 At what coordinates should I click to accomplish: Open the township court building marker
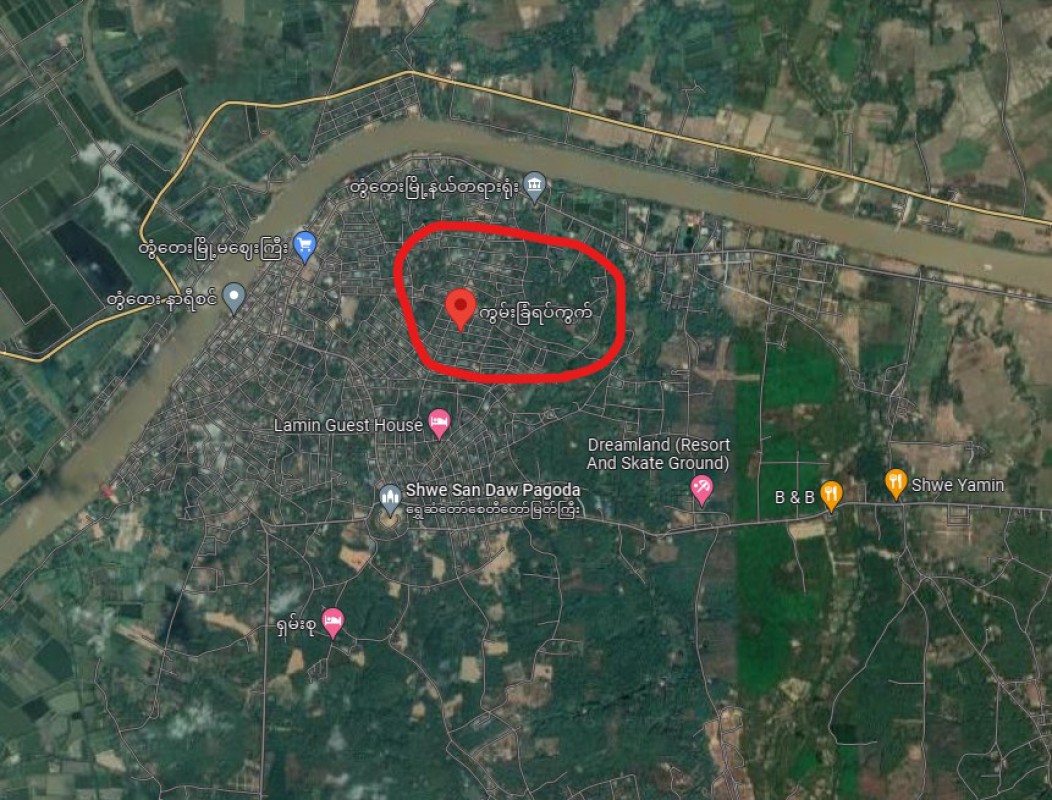[x=536, y=185]
